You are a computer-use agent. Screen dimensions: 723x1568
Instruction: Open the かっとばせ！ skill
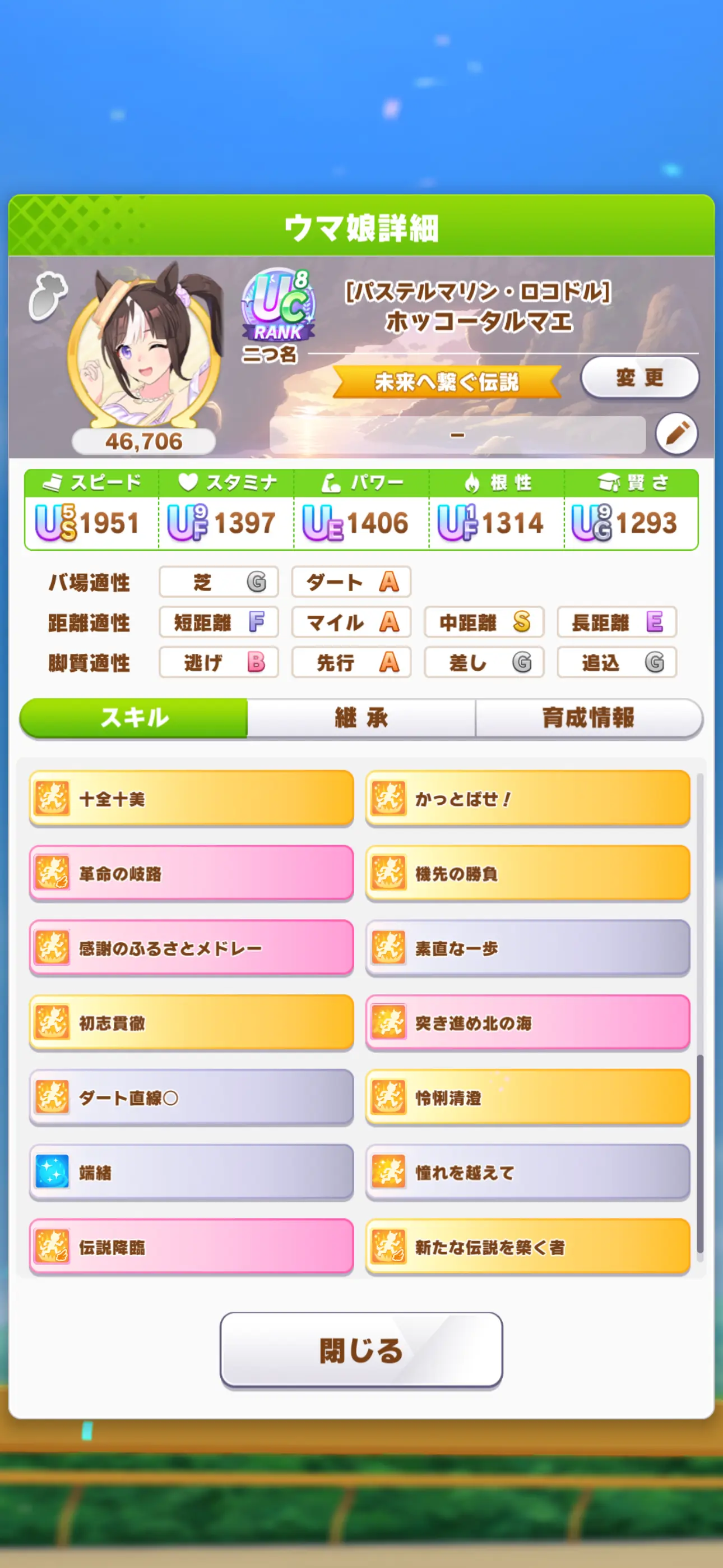[x=527, y=798]
